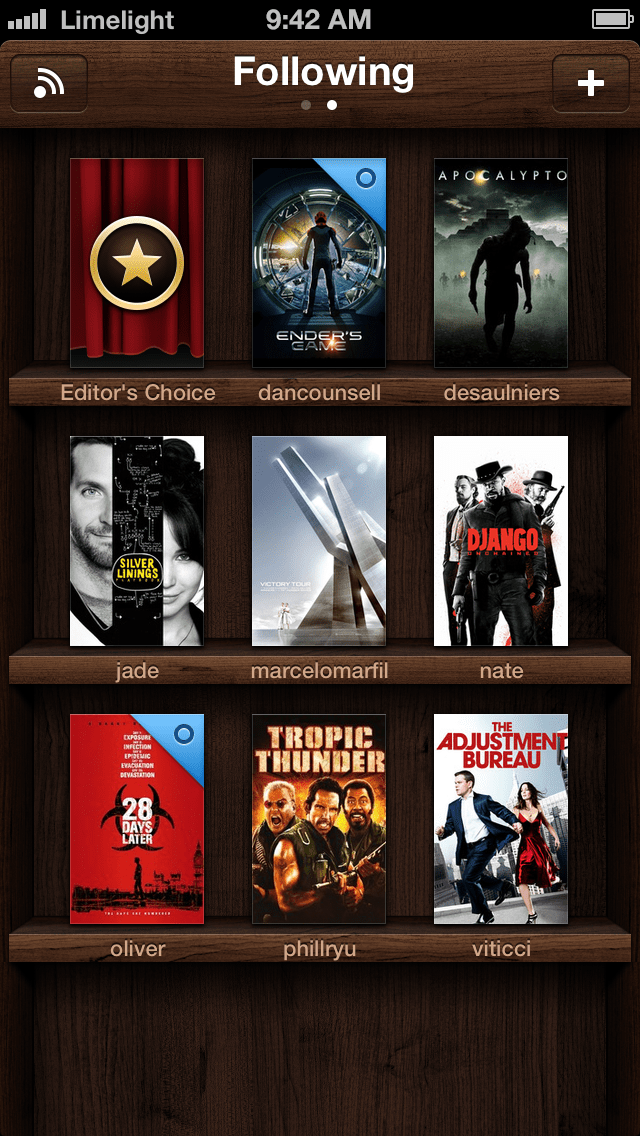Add a new user to follow
Image resolution: width=640 pixels, height=1136 pixels.
coord(591,83)
